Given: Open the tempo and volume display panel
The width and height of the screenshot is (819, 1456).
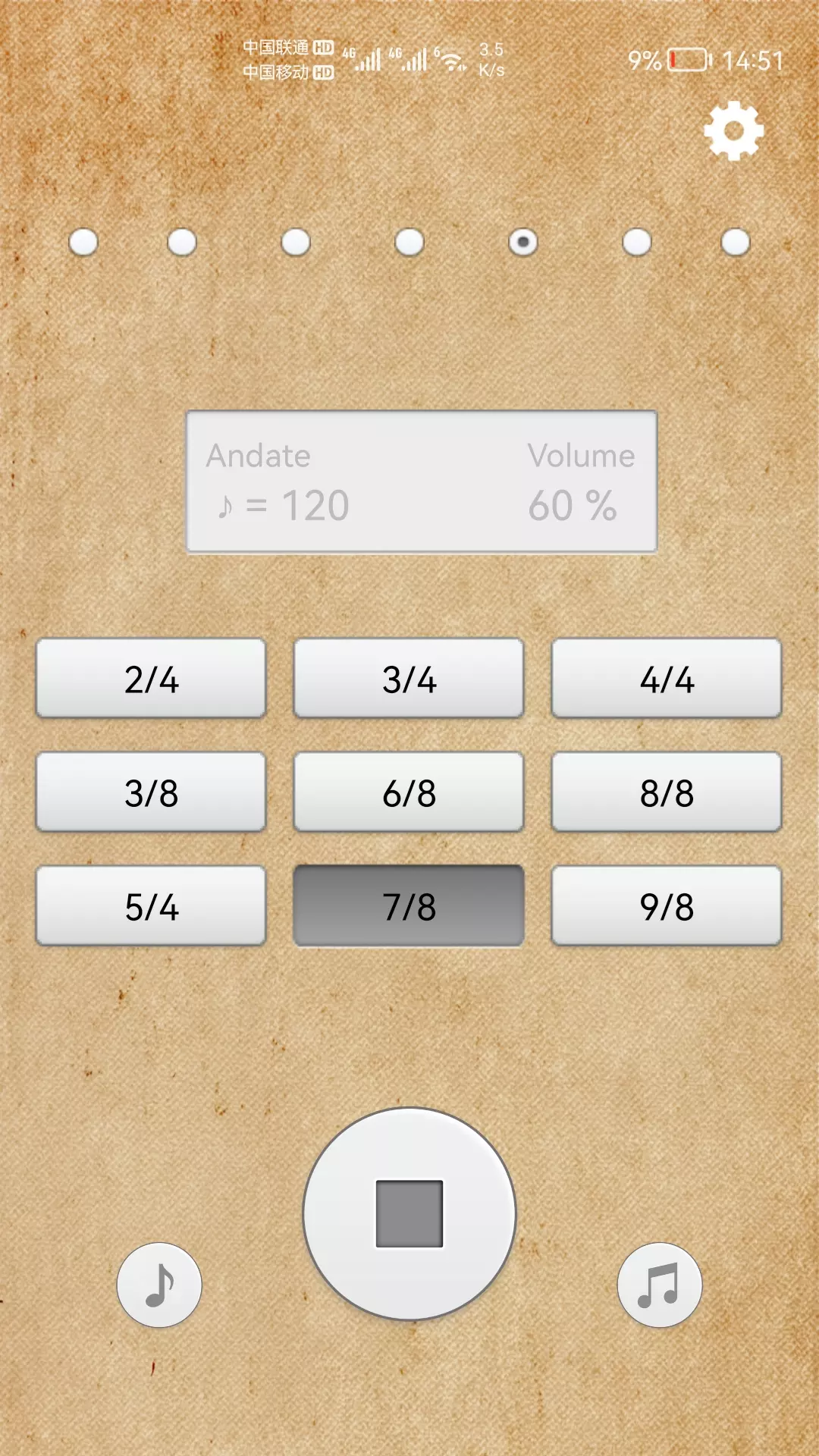Looking at the screenshot, I should coord(422,482).
